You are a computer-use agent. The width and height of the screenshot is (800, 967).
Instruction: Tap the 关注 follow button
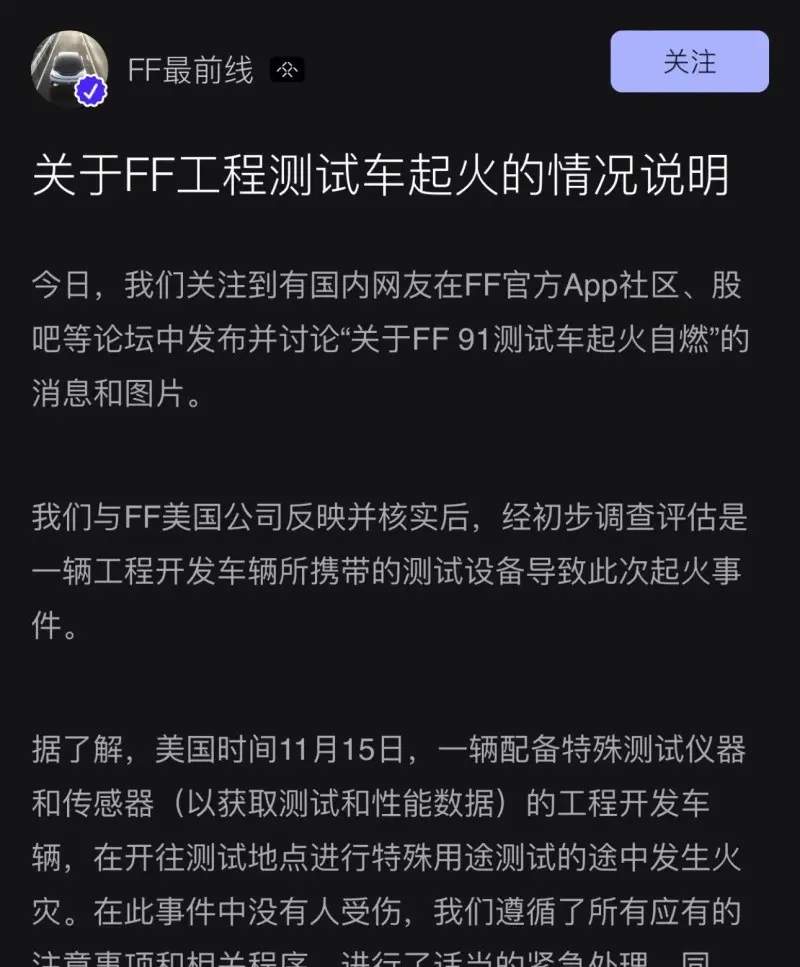pos(689,62)
